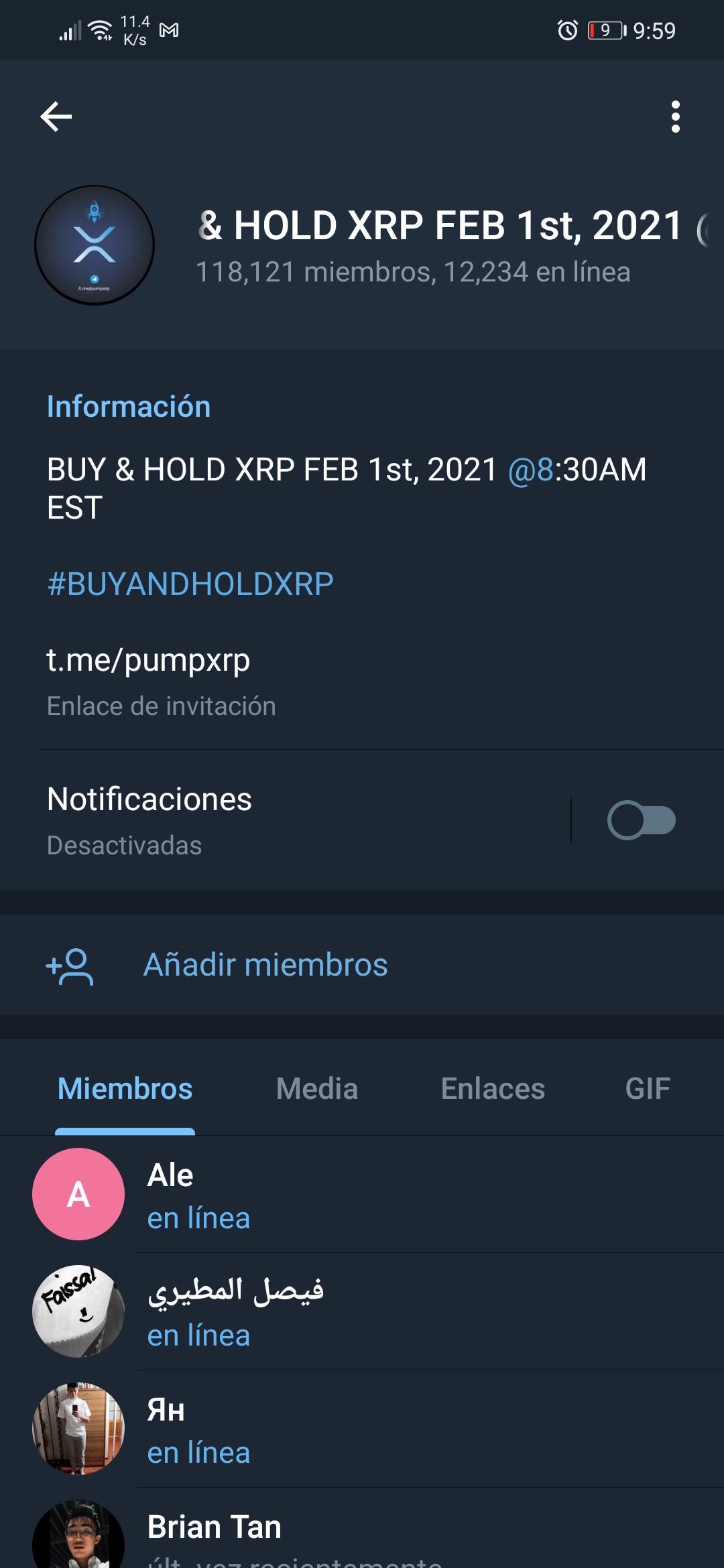The width and height of the screenshot is (724, 1568).
Task: Toggle the Notificaciones switch
Action: 641,820
